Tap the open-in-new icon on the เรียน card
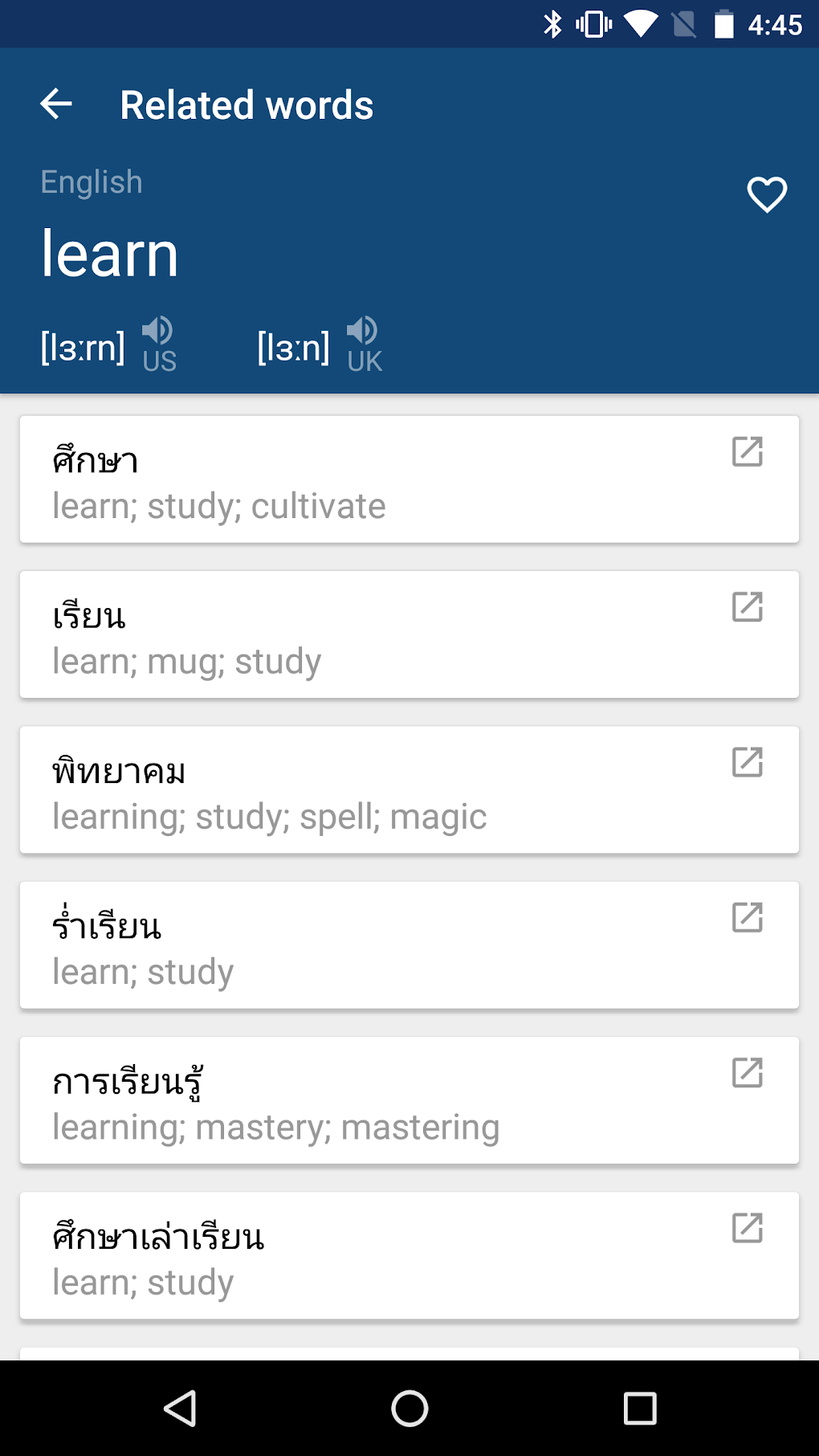 coord(747,607)
